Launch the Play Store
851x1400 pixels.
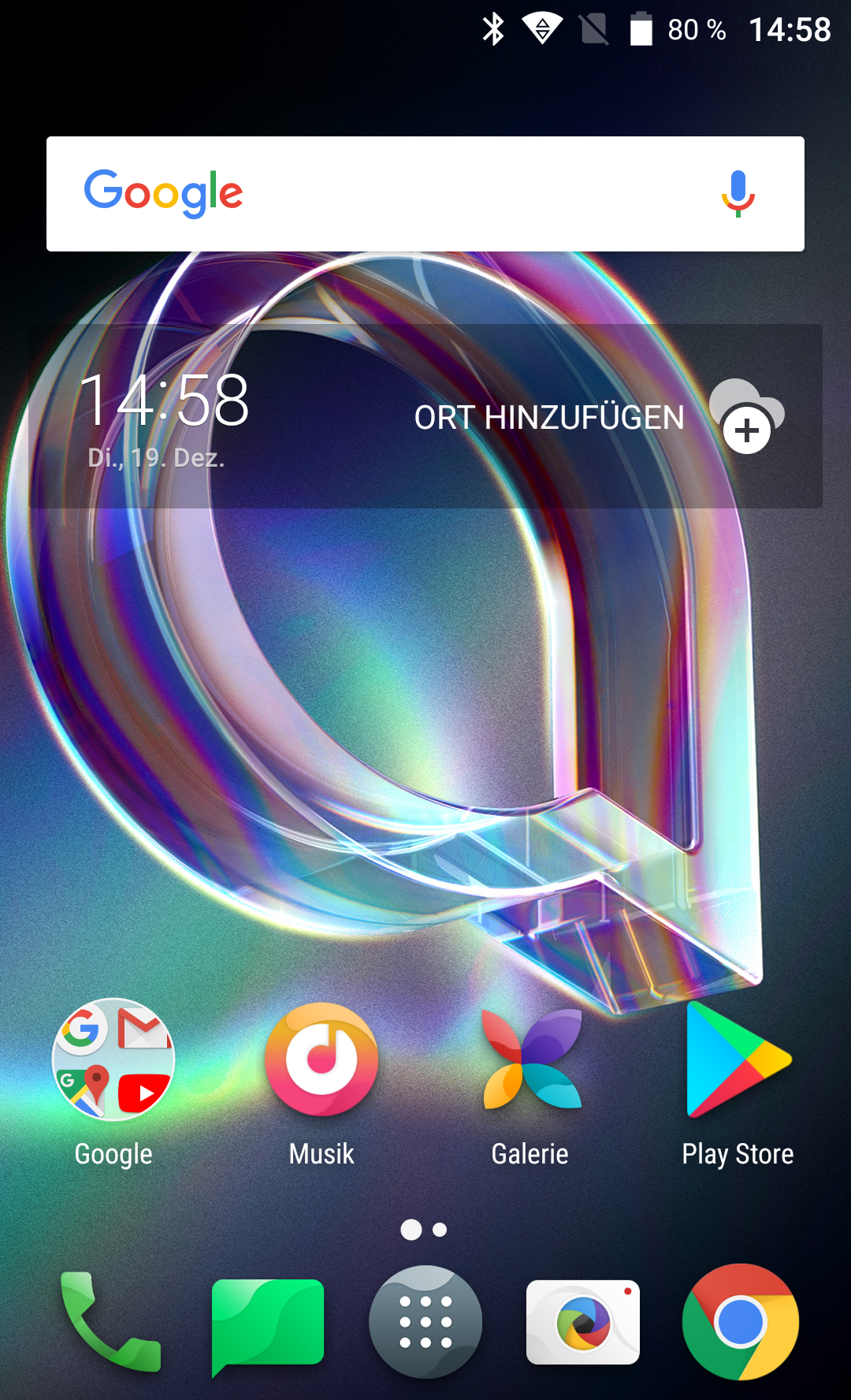tap(738, 1060)
